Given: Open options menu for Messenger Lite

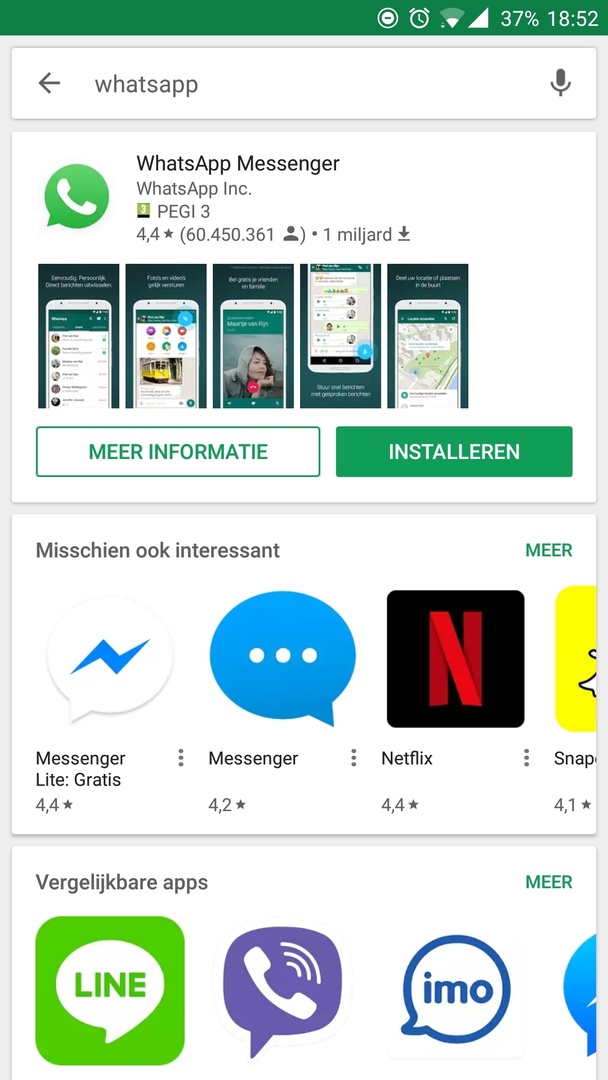Looking at the screenshot, I should (x=181, y=759).
